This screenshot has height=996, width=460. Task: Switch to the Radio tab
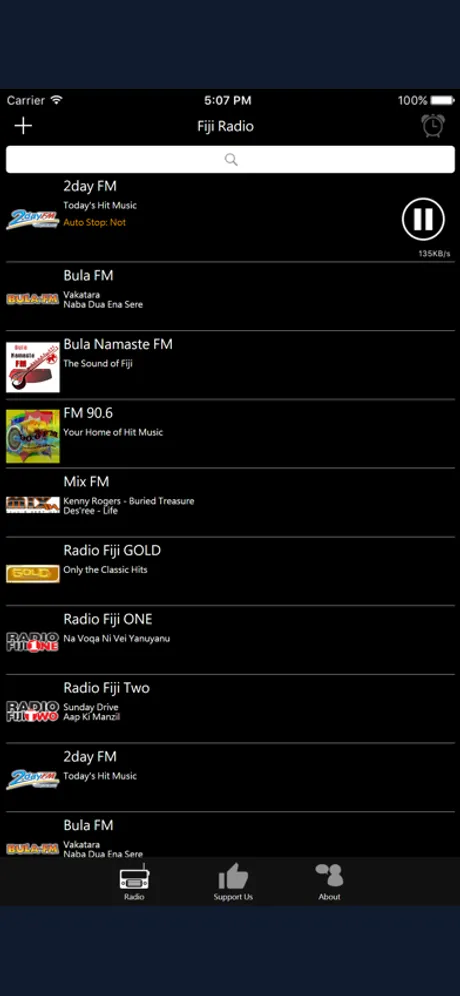click(134, 882)
